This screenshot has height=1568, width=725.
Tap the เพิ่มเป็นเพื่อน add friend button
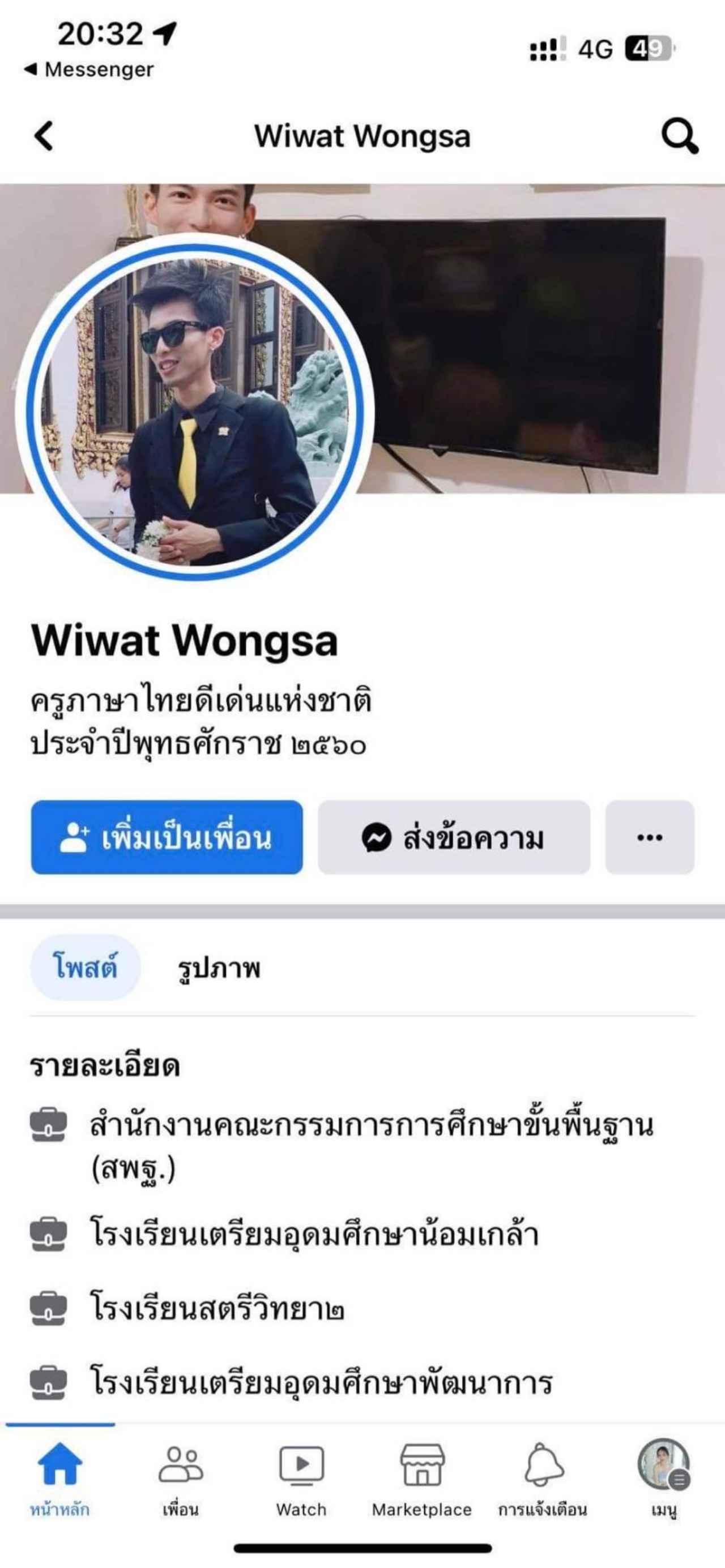(167, 838)
